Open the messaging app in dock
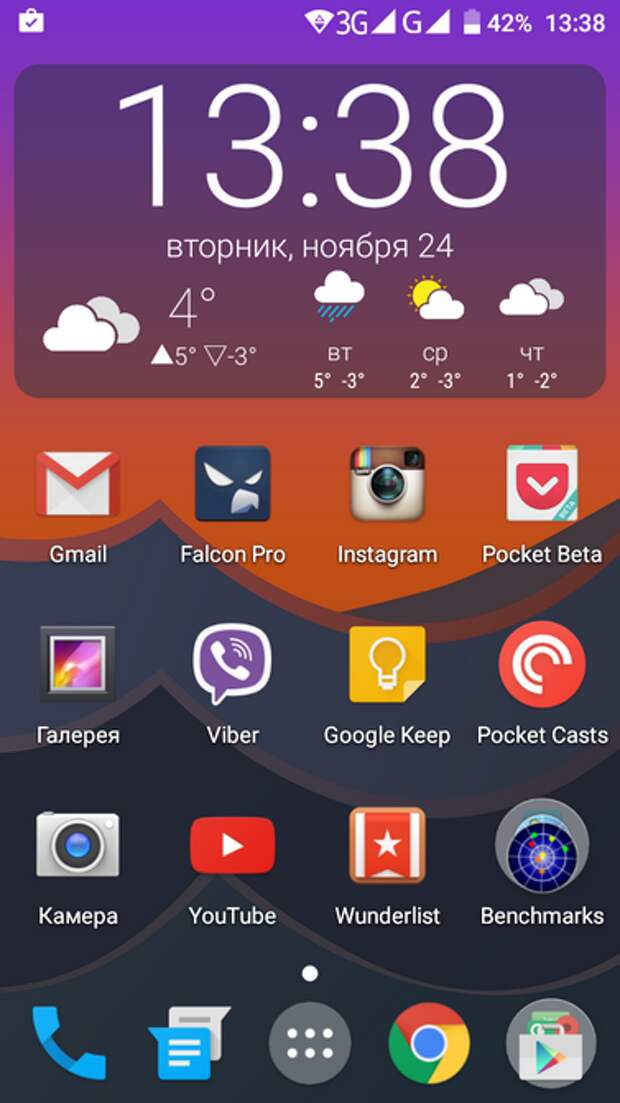Image resolution: width=620 pixels, height=1103 pixels. 187,1043
